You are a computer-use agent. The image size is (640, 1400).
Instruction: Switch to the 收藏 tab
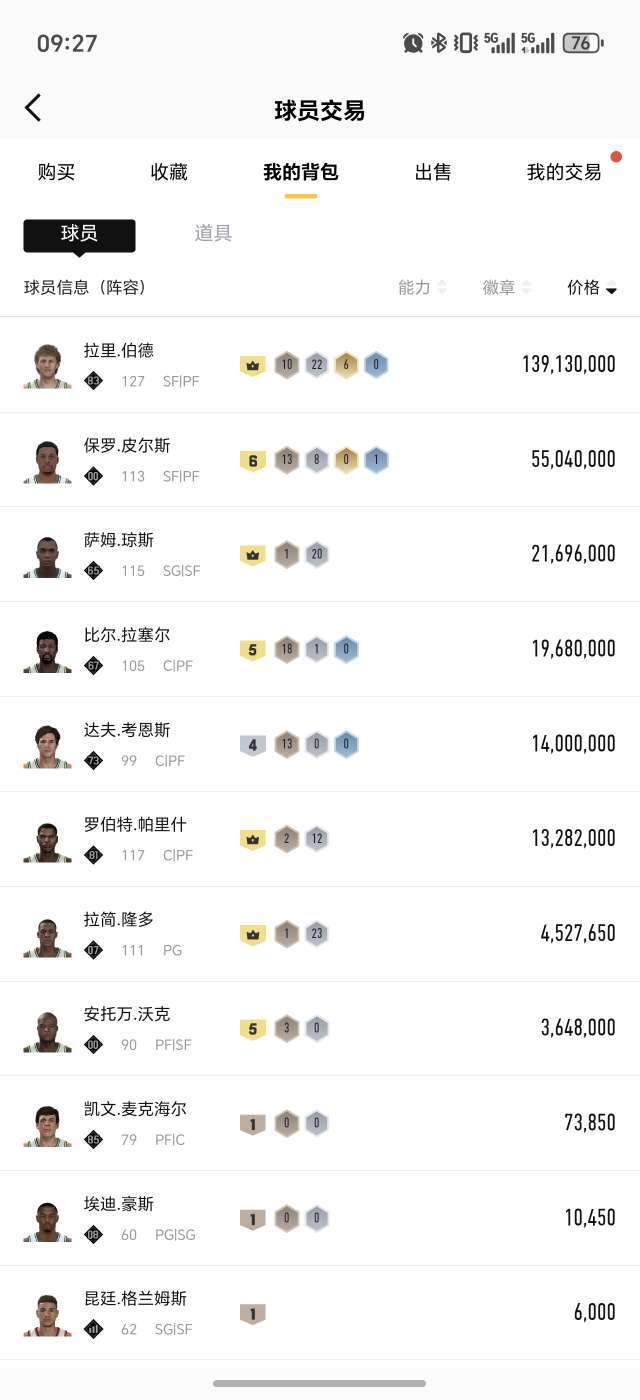(169, 172)
